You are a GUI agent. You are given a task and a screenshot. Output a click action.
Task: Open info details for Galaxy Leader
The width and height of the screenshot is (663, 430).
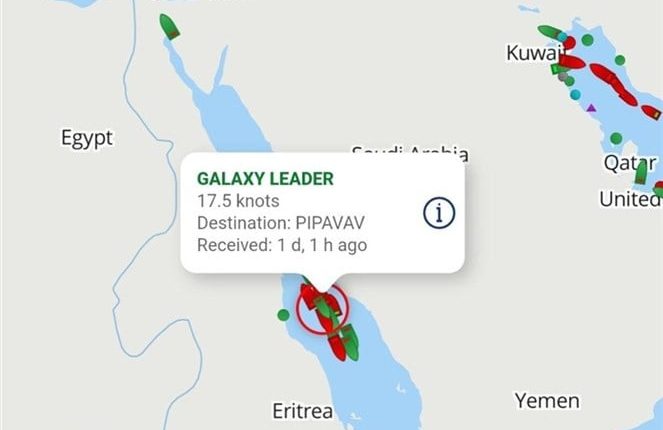[439, 212]
